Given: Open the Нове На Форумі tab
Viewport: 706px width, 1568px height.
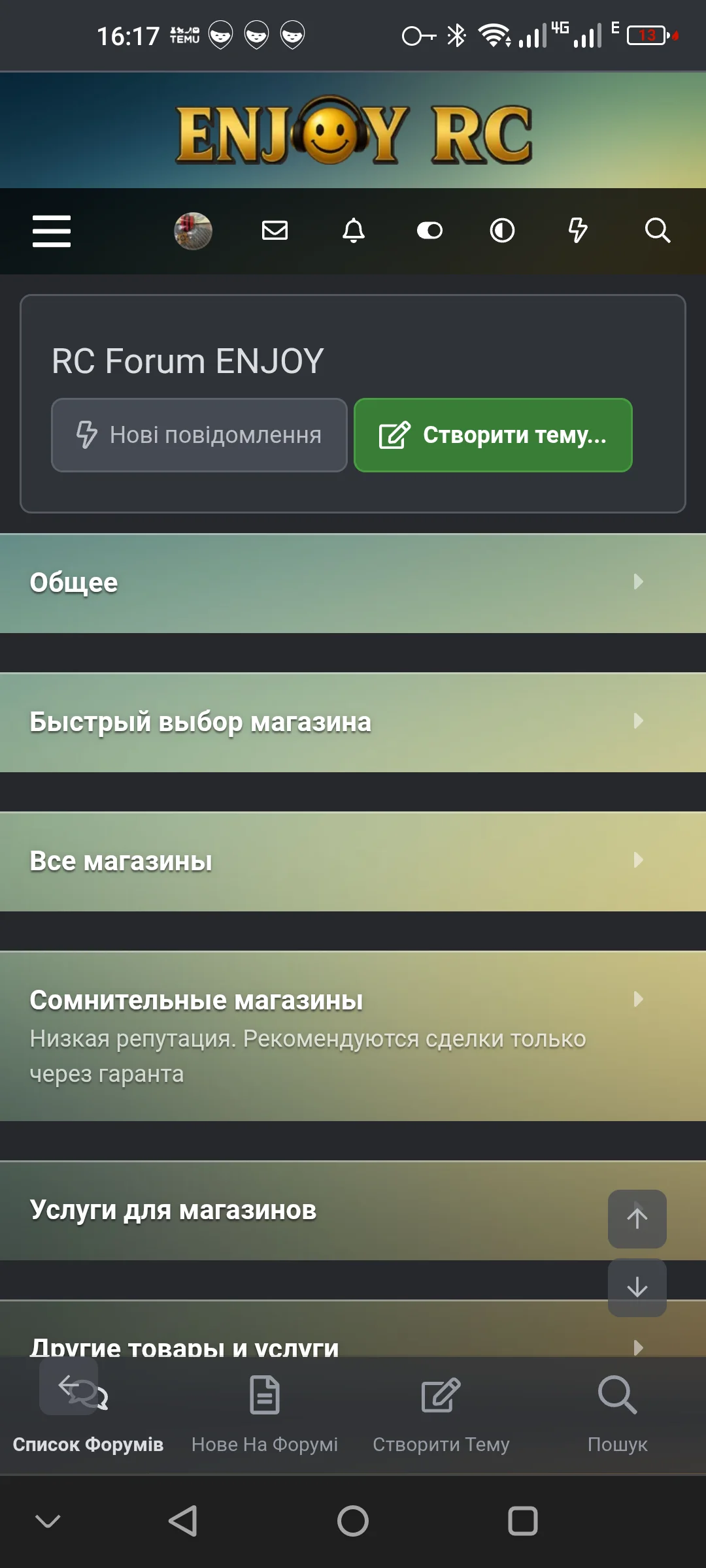Looking at the screenshot, I should 264,1411.
